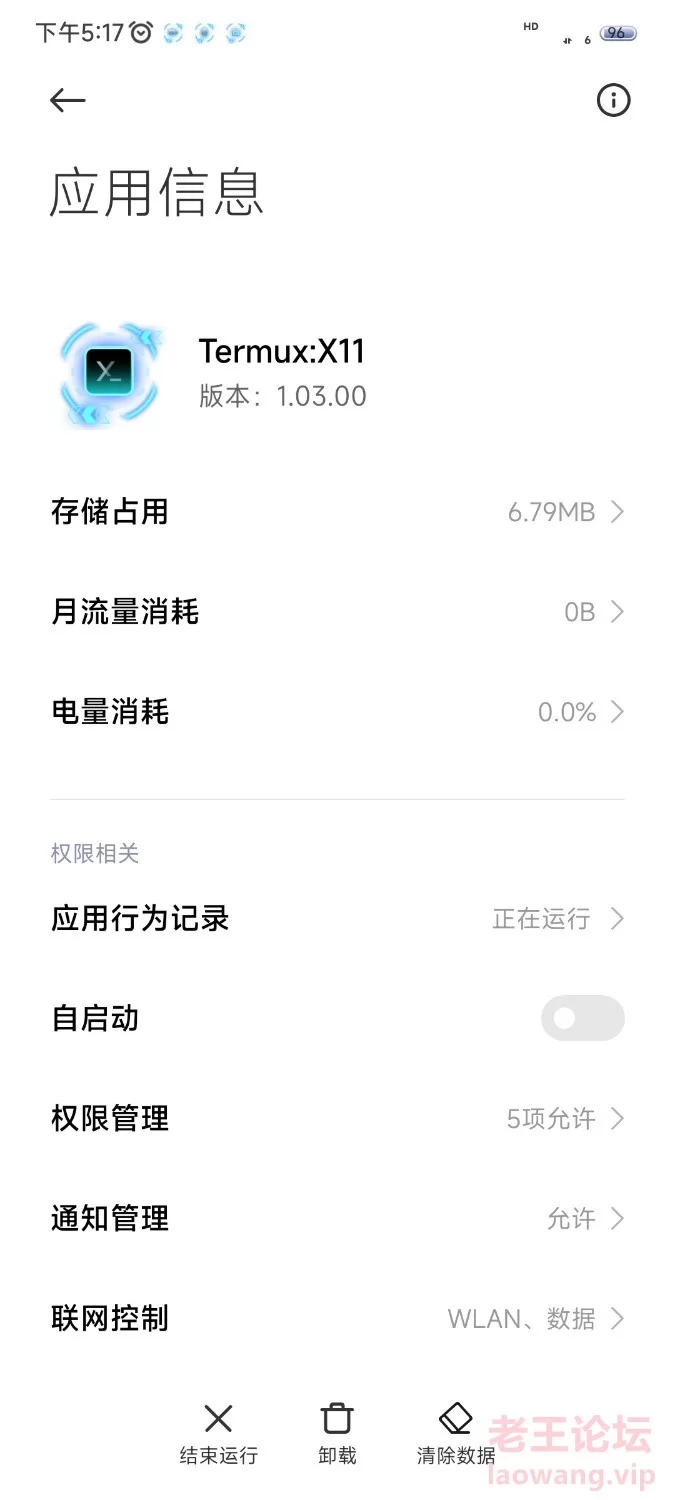675x1500 pixels.
Task: Tap 清除数据 to clear app data
Action: click(x=456, y=1434)
